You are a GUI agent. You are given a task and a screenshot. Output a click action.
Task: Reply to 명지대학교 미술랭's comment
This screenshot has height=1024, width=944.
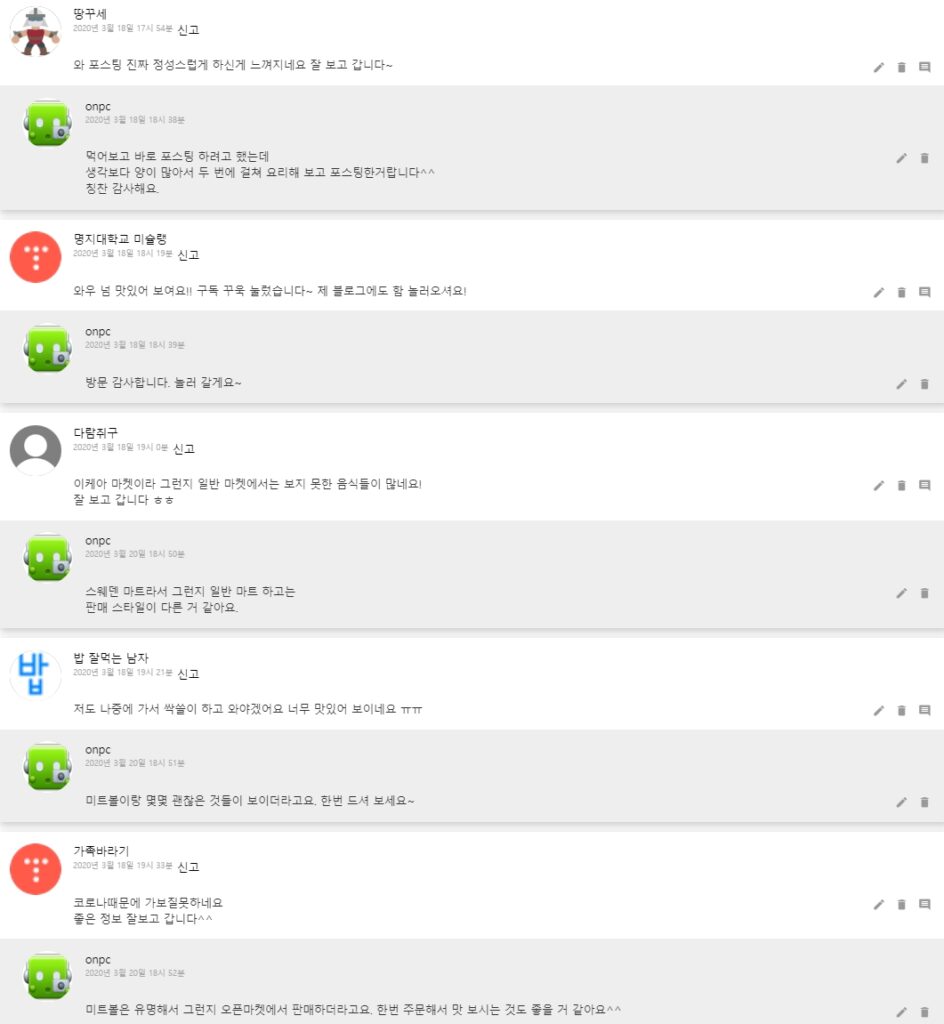924,292
